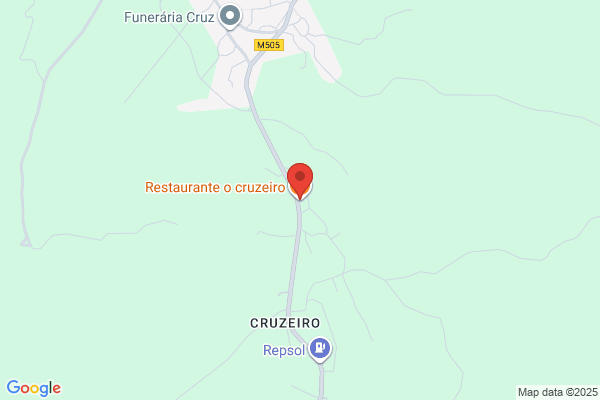Image resolution: width=600 pixels, height=400 pixels.
Task: Select the Repsol gas station marker
Action: [x=320, y=349]
